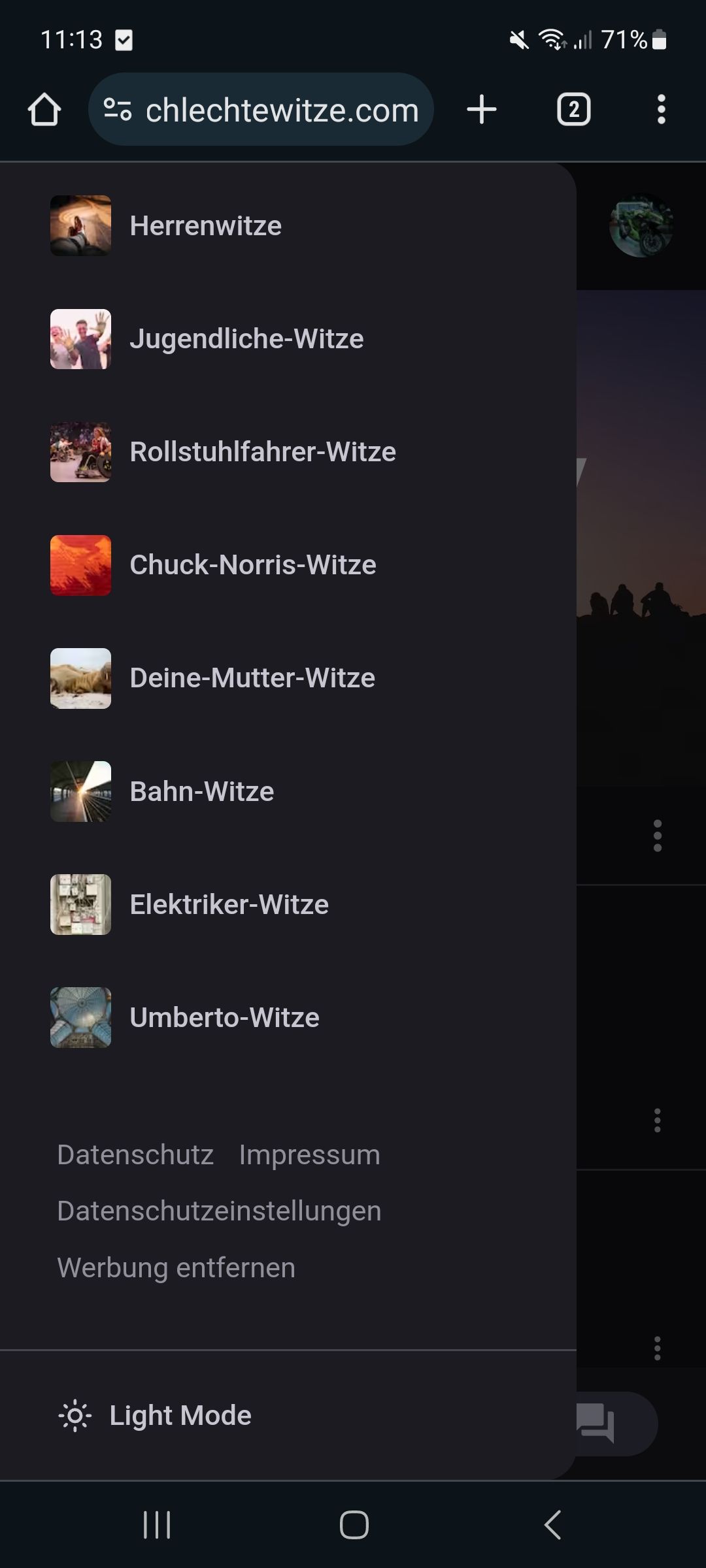Go to Chuck-Norris-Witze
Screen dimensions: 706x1568
(x=252, y=565)
